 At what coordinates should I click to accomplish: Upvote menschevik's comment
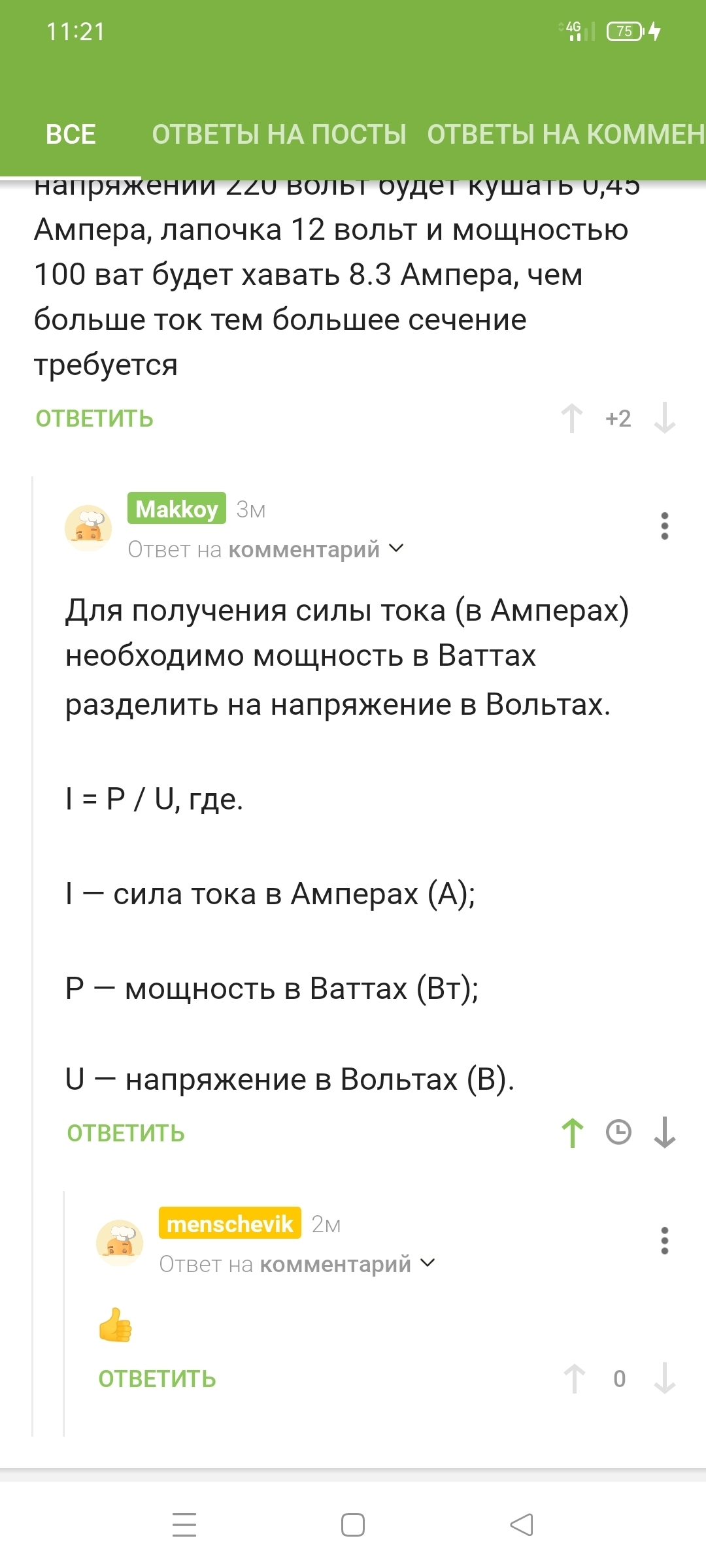(x=574, y=1379)
